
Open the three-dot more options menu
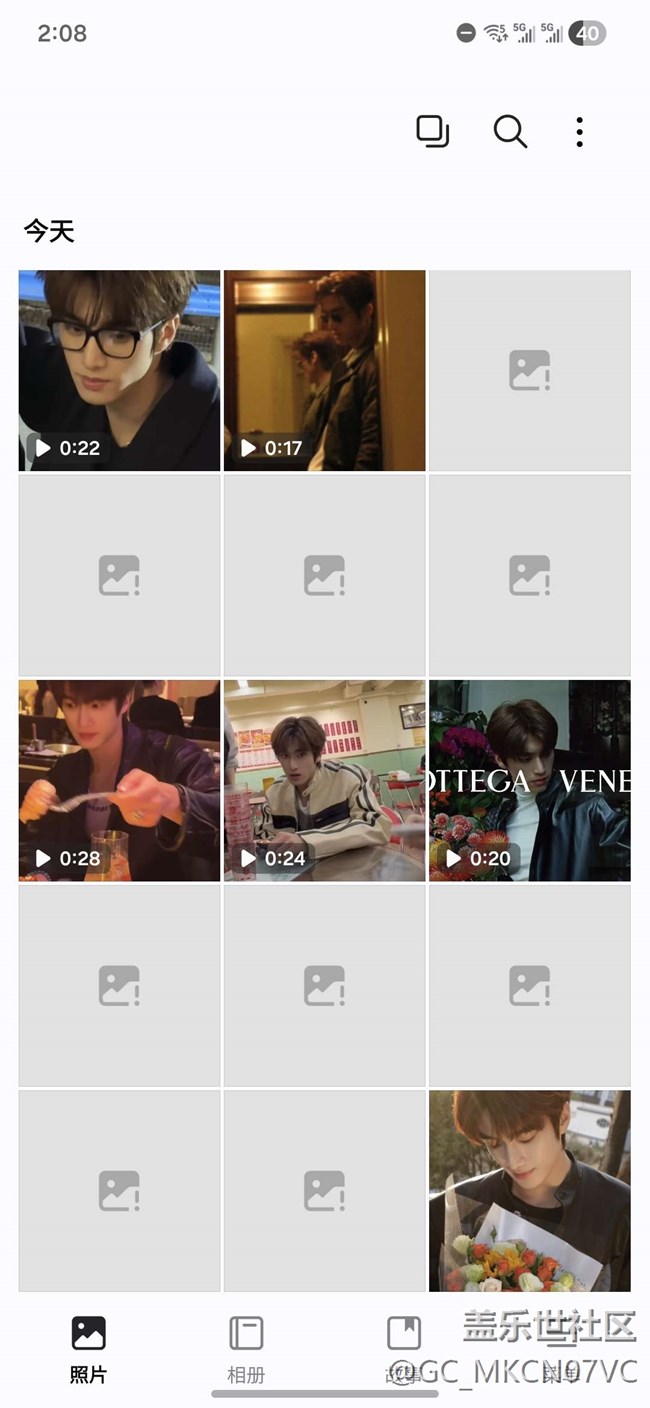pyautogui.click(x=579, y=132)
